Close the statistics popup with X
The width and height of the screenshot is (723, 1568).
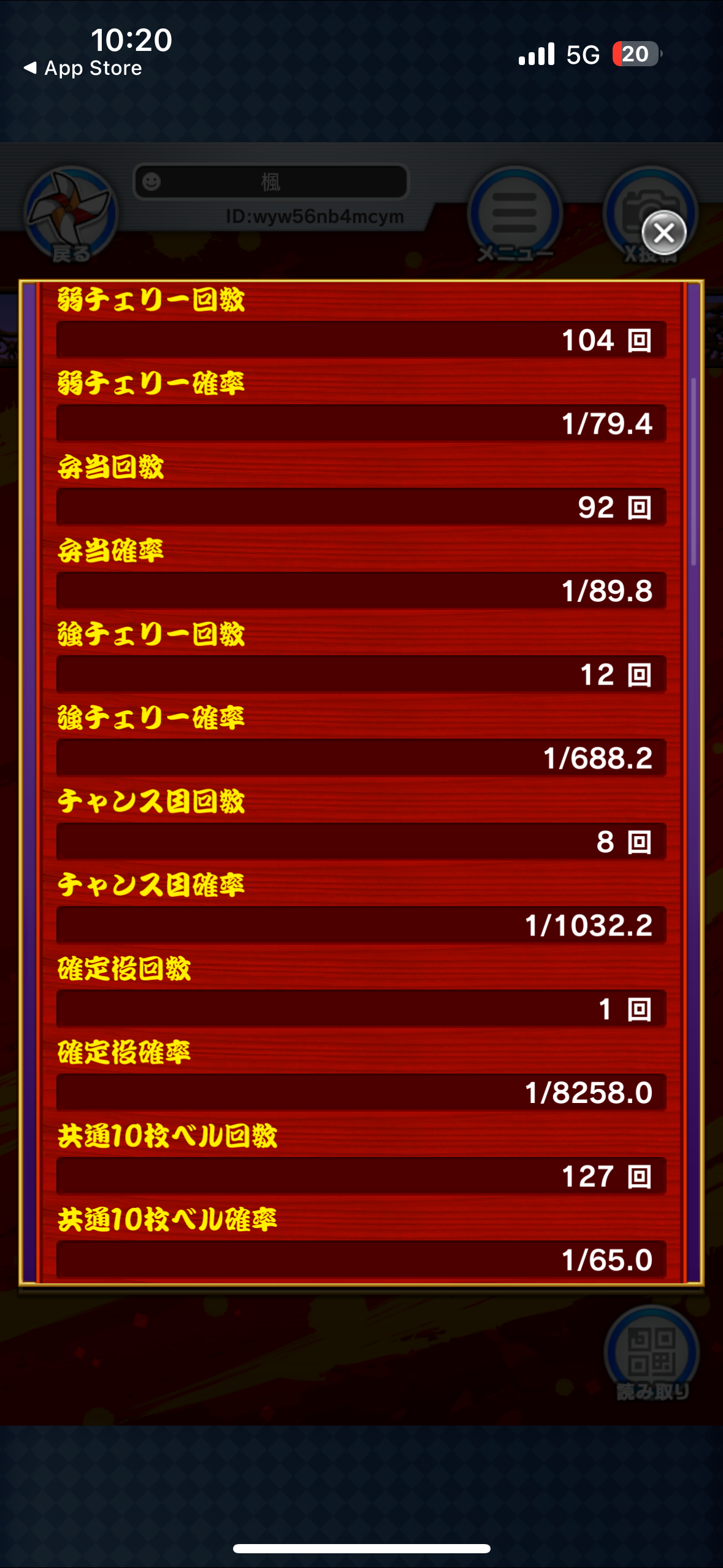click(x=664, y=233)
